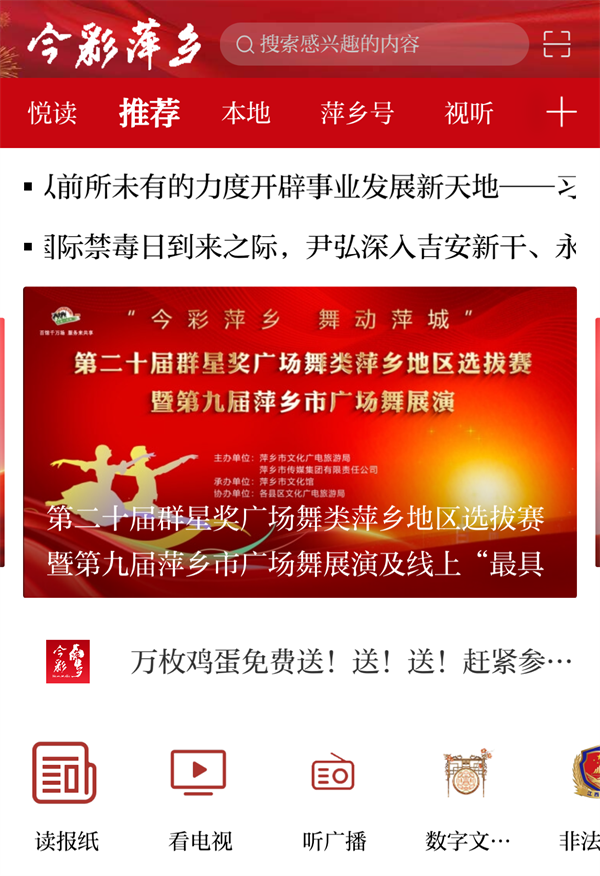Tap the plus icon to manage channels
The height and width of the screenshot is (876, 600).
[561, 112]
